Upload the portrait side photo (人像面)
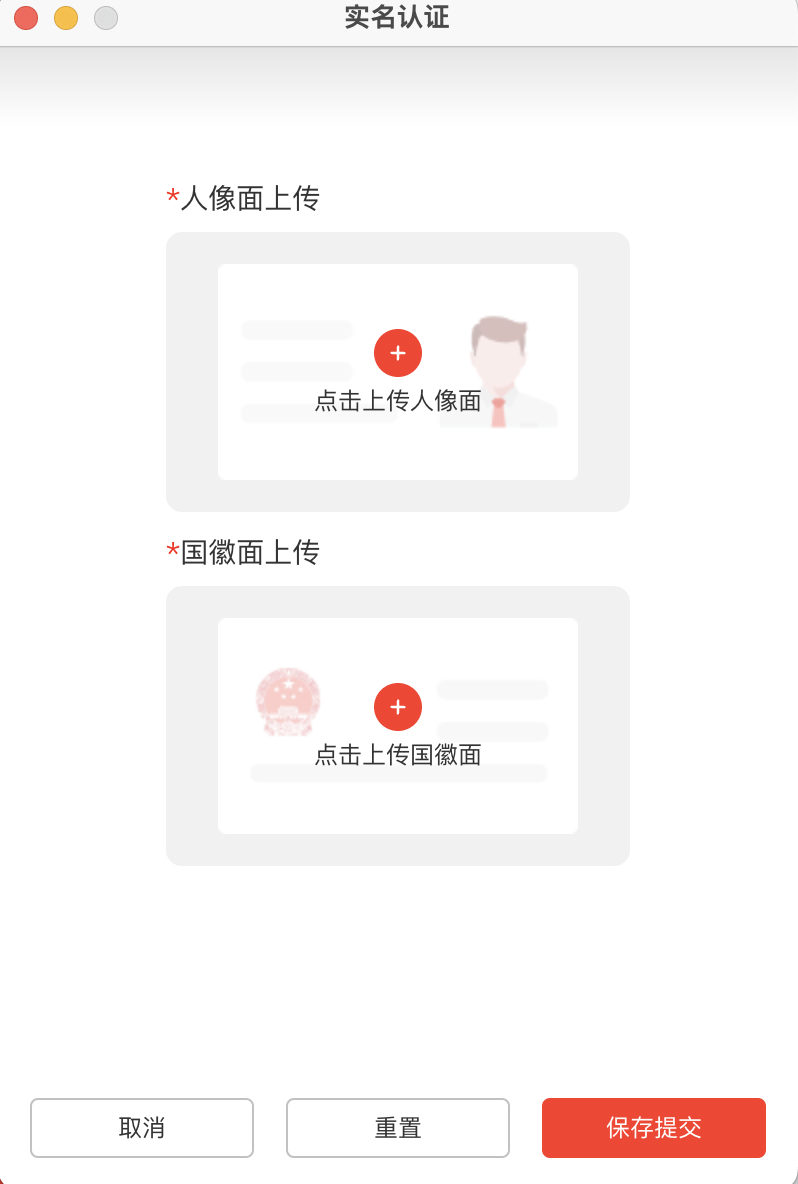Image resolution: width=798 pixels, height=1184 pixels. [x=398, y=353]
